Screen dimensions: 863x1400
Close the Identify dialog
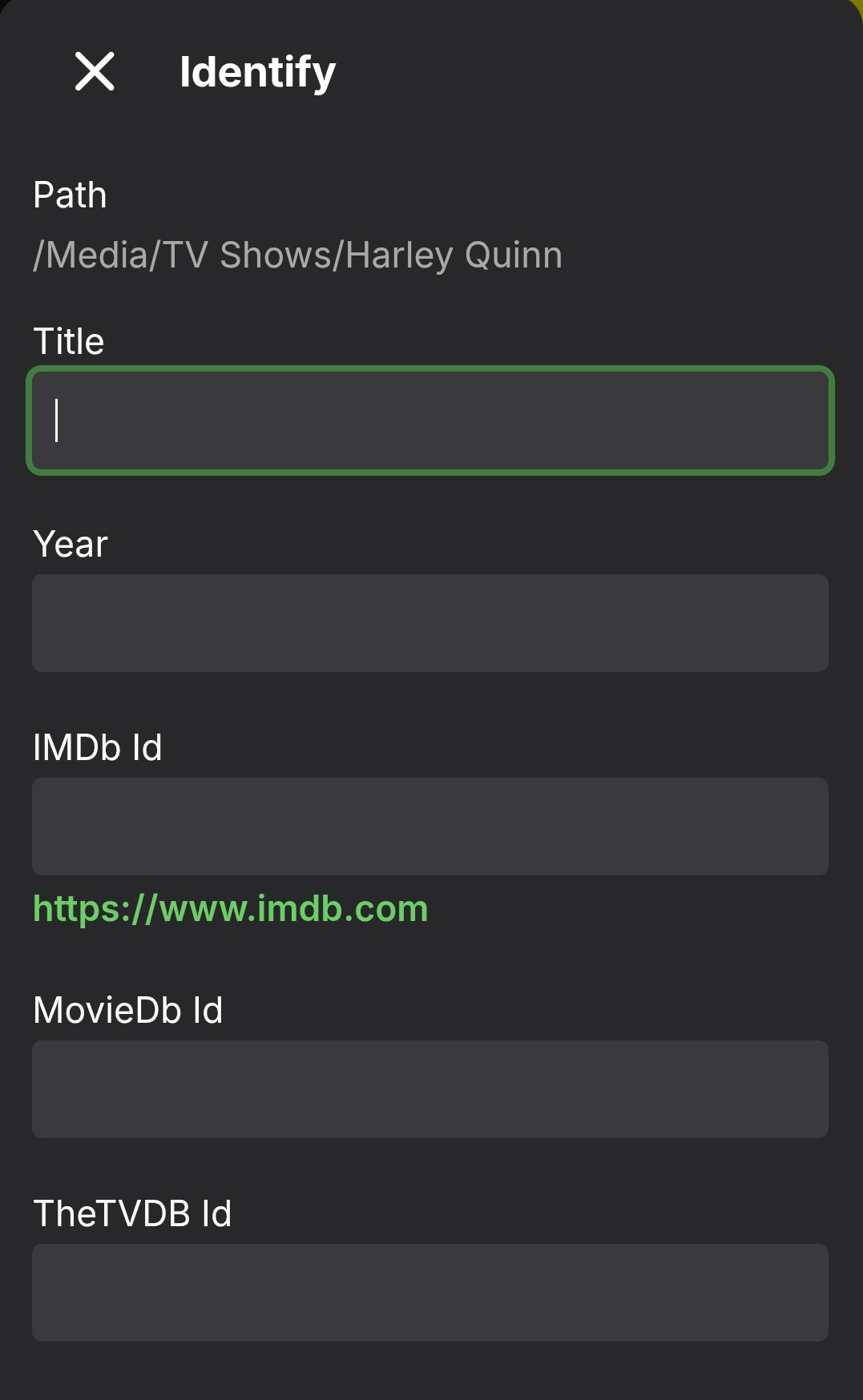pyautogui.click(x=95, y=71)
